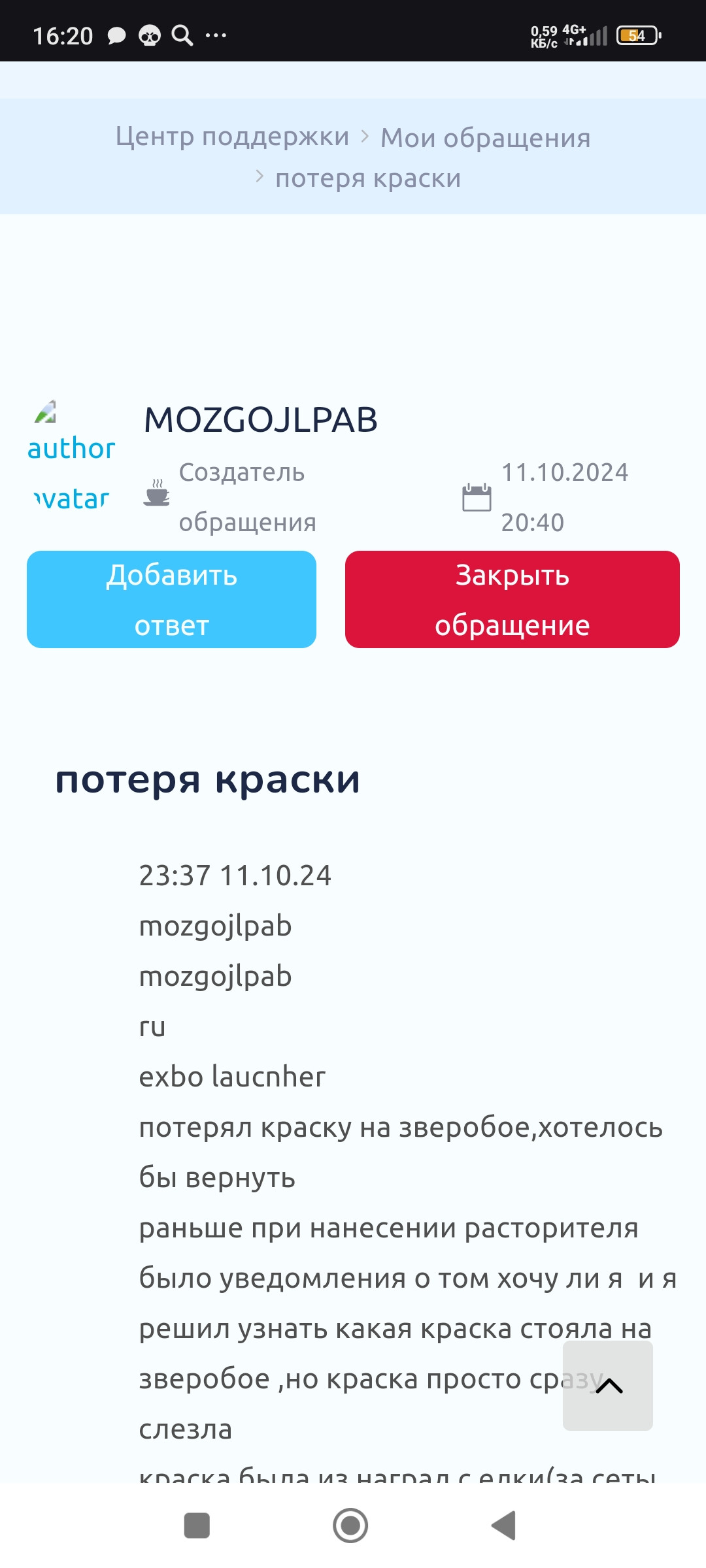Jump back to top with the up-arrow button

pyautogui.click(x=608, y=1385)
